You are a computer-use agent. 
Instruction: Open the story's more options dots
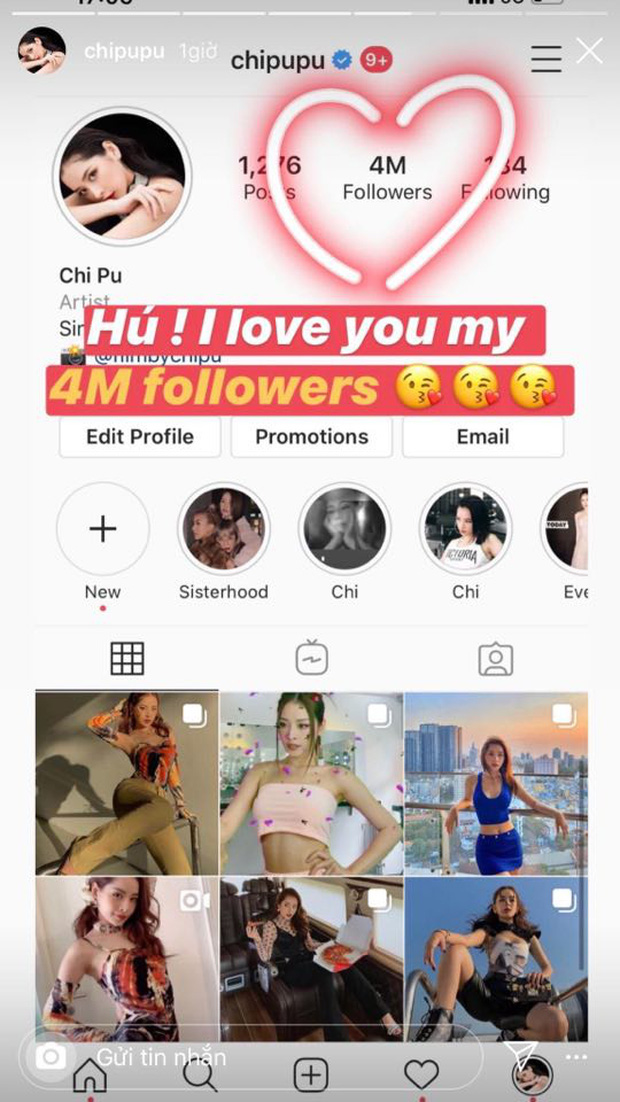click(577, 1057)
